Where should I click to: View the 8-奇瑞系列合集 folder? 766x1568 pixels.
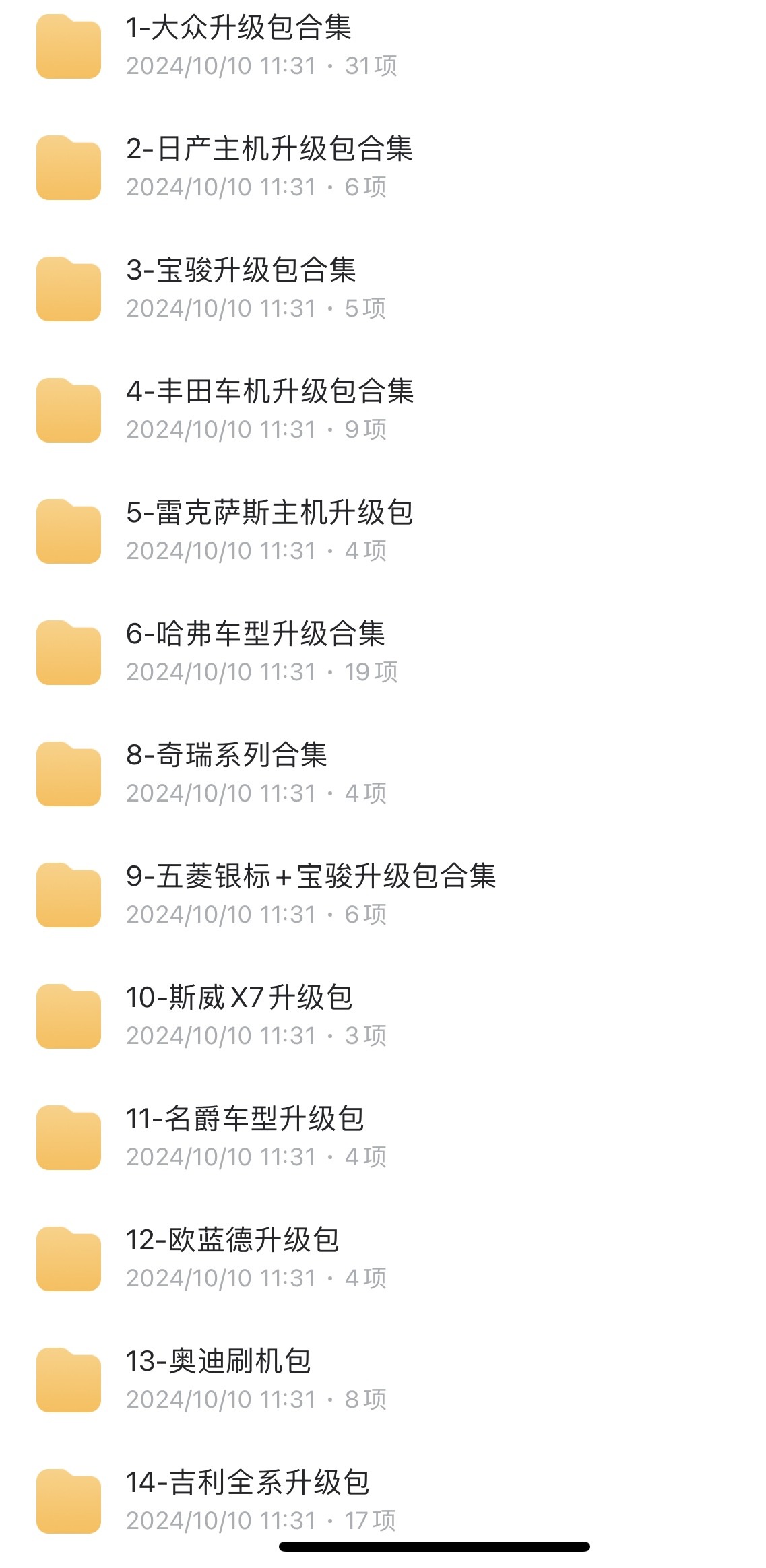pos(383,774)
